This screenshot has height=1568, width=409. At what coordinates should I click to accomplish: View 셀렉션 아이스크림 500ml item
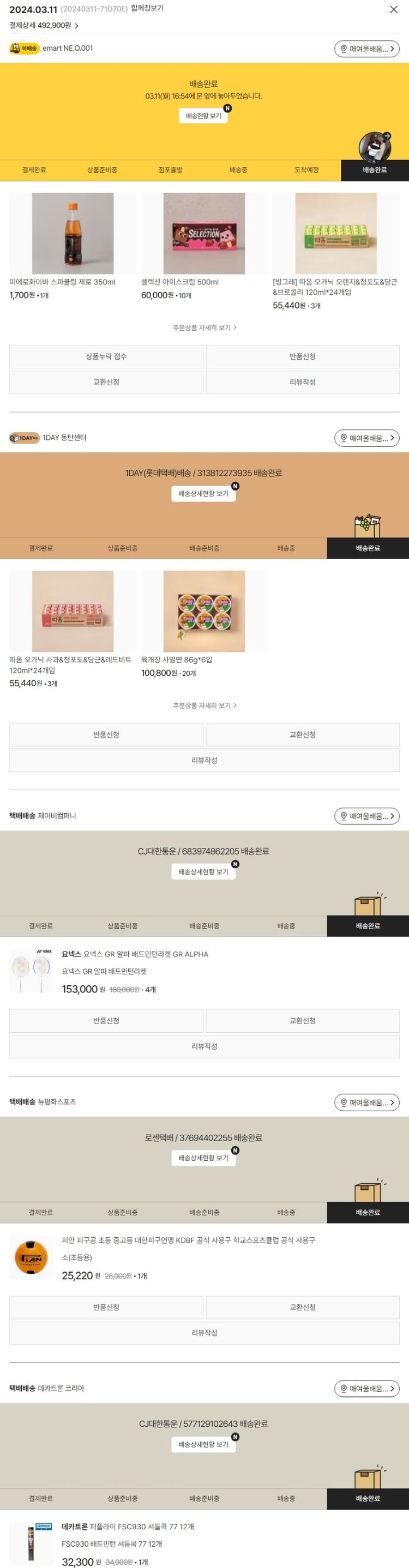204,234
